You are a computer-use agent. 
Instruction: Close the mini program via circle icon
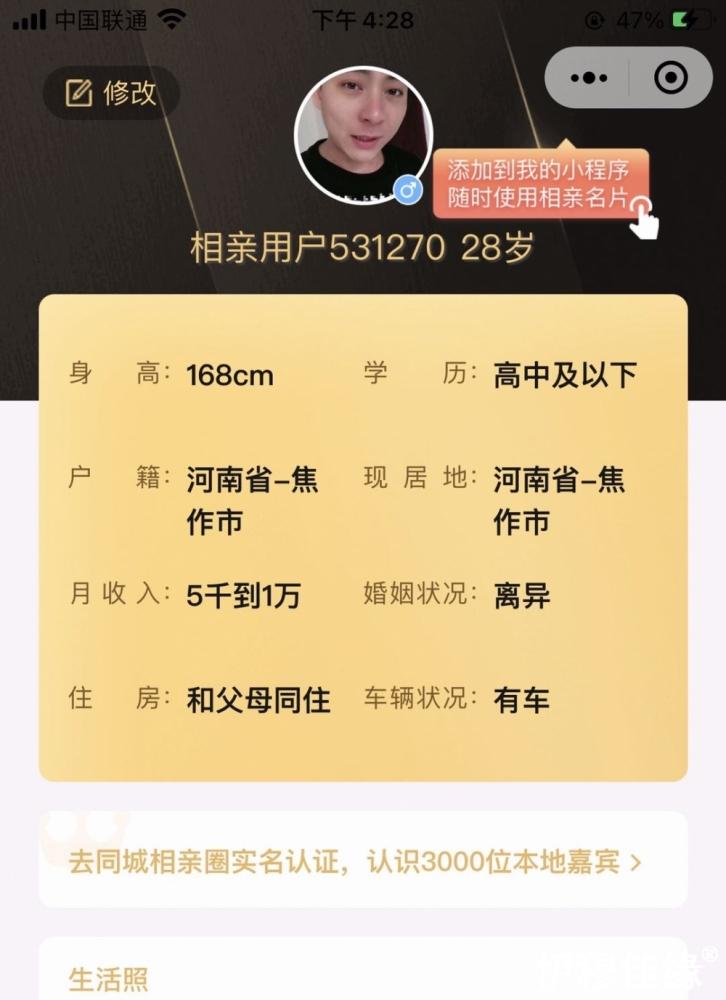(670, 78)
